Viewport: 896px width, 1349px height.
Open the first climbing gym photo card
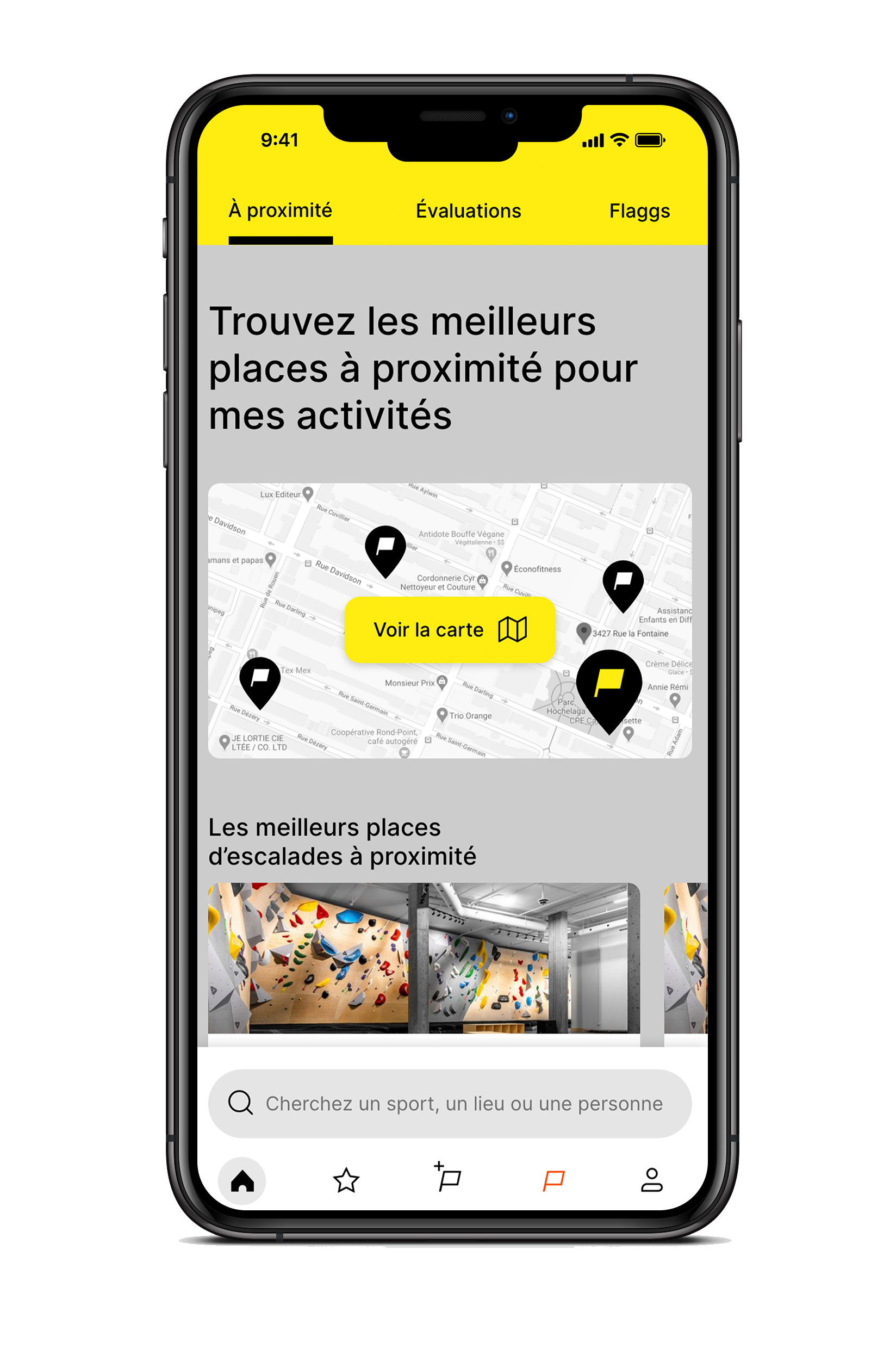[x=424, y=957]
